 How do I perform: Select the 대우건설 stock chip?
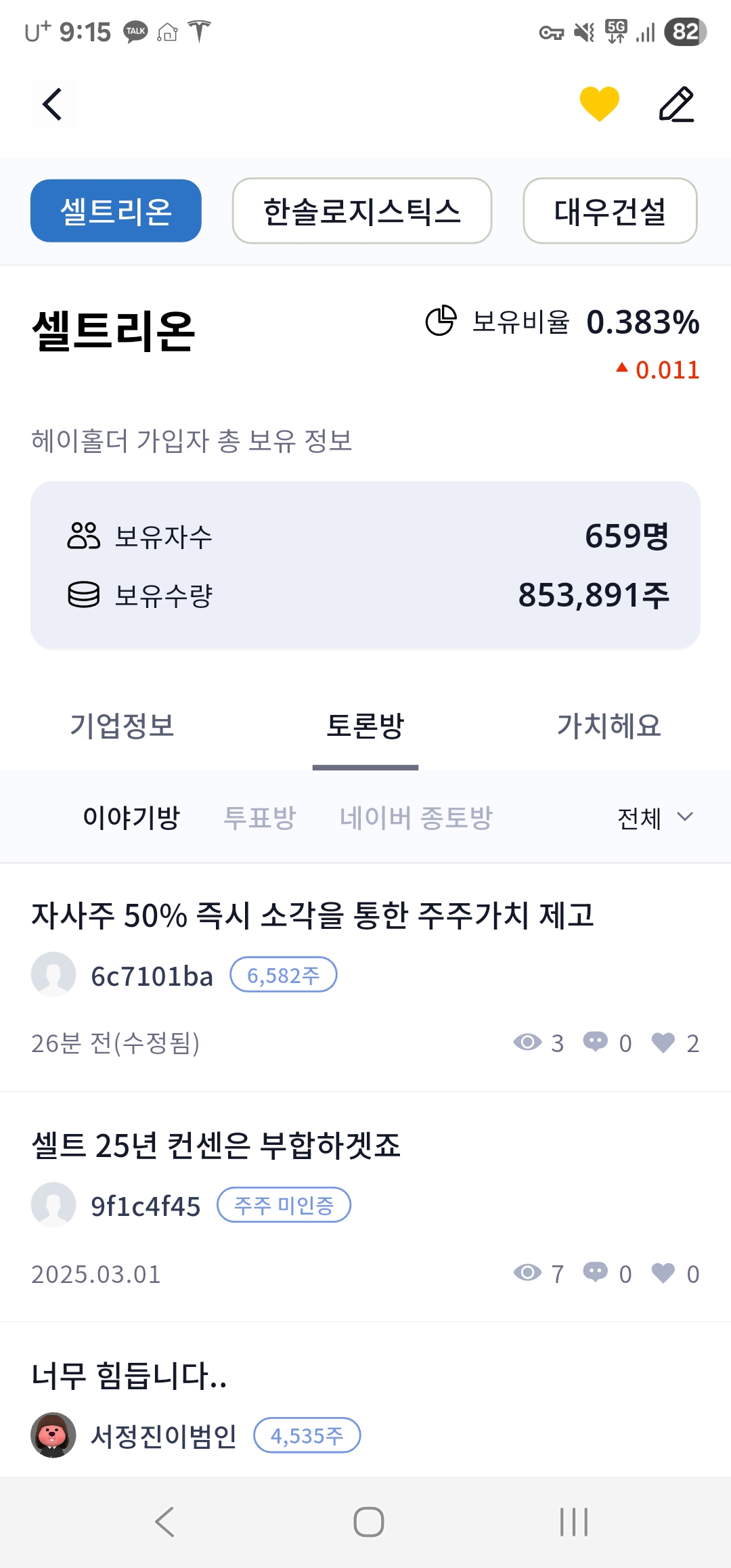tap(610, 211)
